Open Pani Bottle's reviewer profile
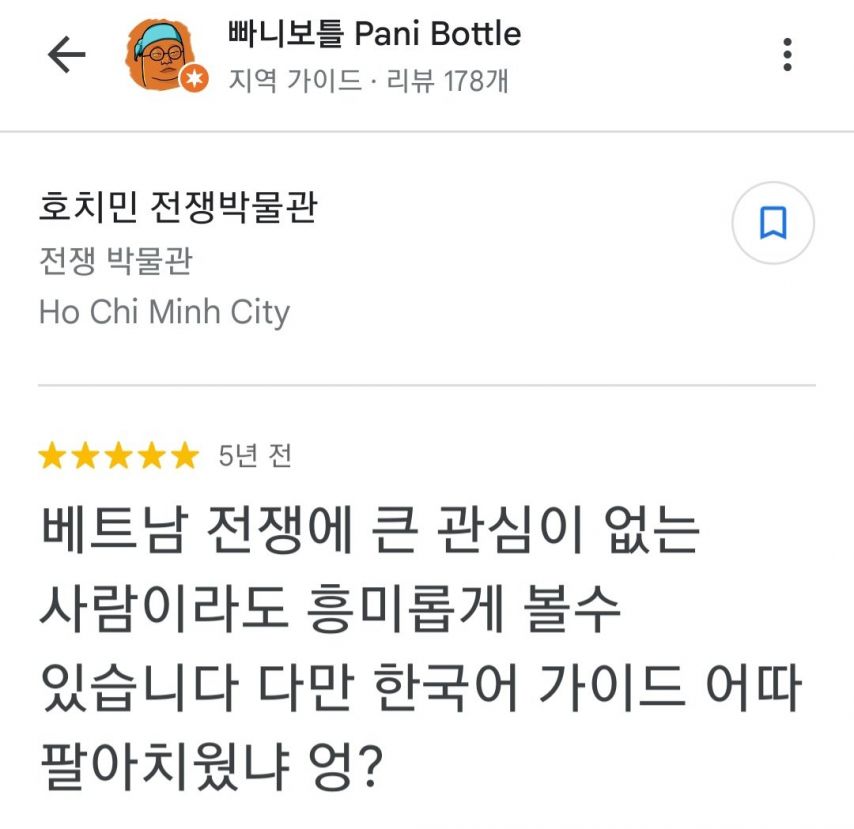Viewport: 854px width, 829px height. (374, 34)
